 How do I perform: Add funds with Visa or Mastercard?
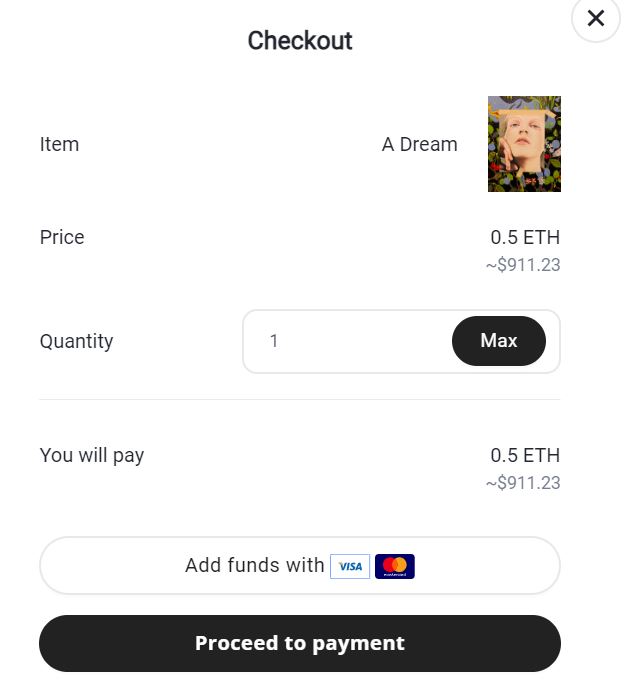click(x=299, y=566)
